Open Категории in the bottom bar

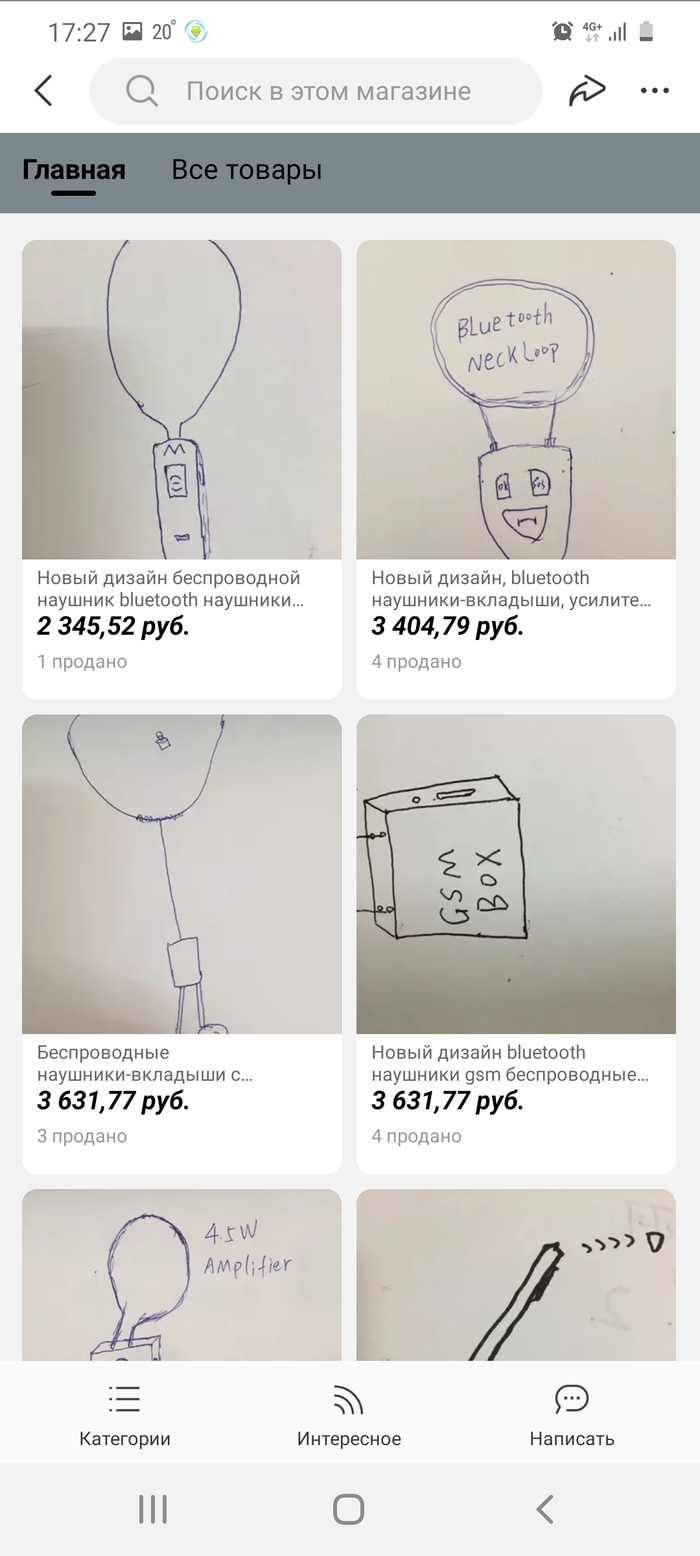(125, 1415)
